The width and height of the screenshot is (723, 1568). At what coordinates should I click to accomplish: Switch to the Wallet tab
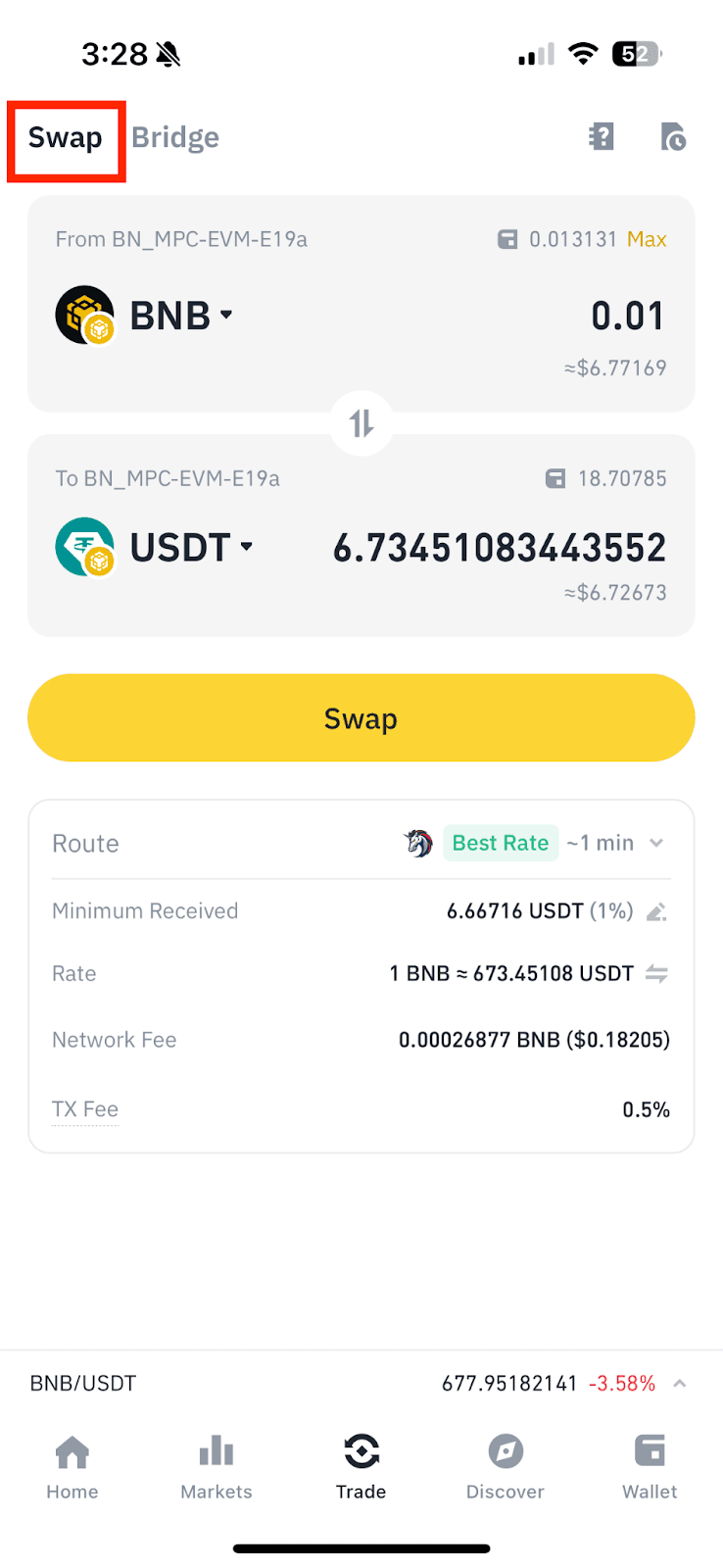(x=650, y=1466)
